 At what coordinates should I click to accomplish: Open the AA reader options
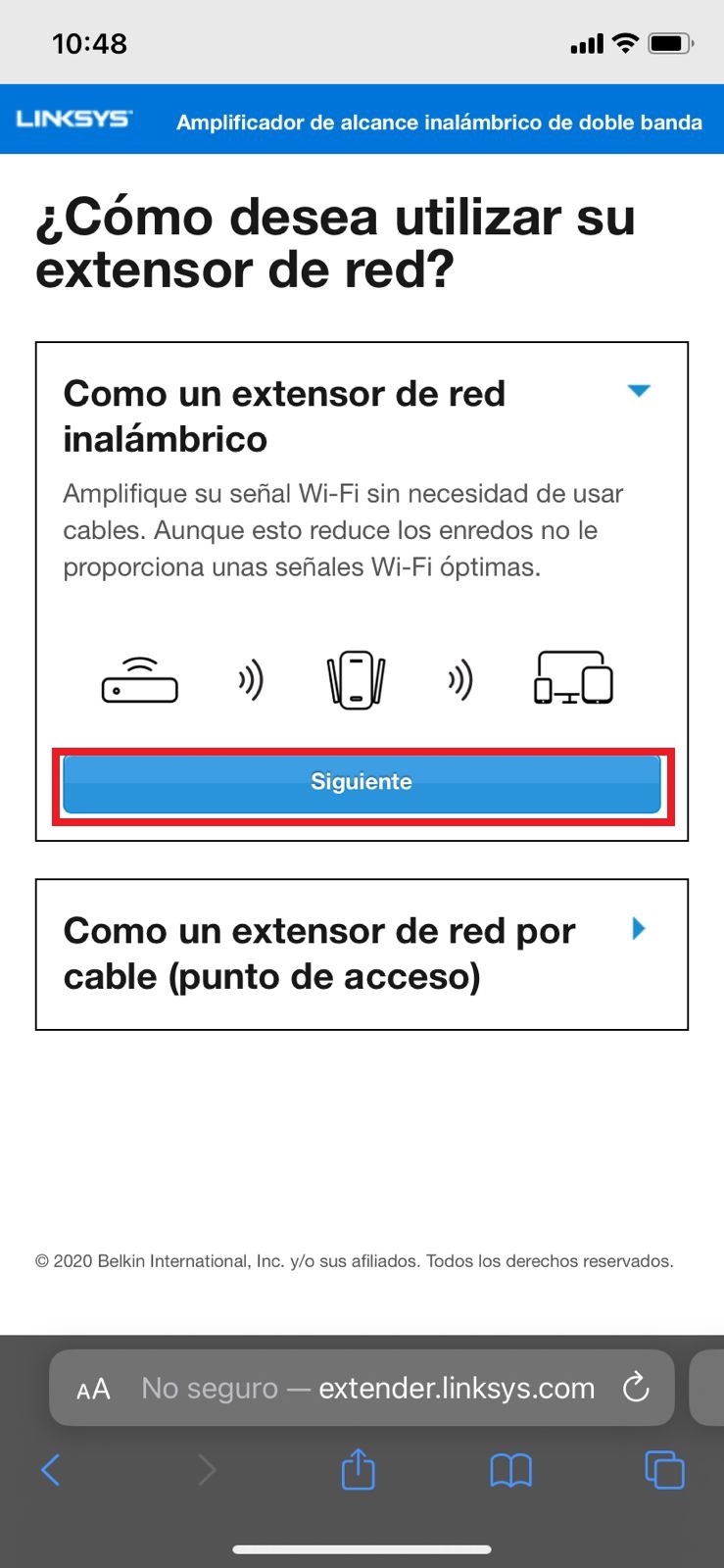pyautogui.click(x=93, y=1389)
